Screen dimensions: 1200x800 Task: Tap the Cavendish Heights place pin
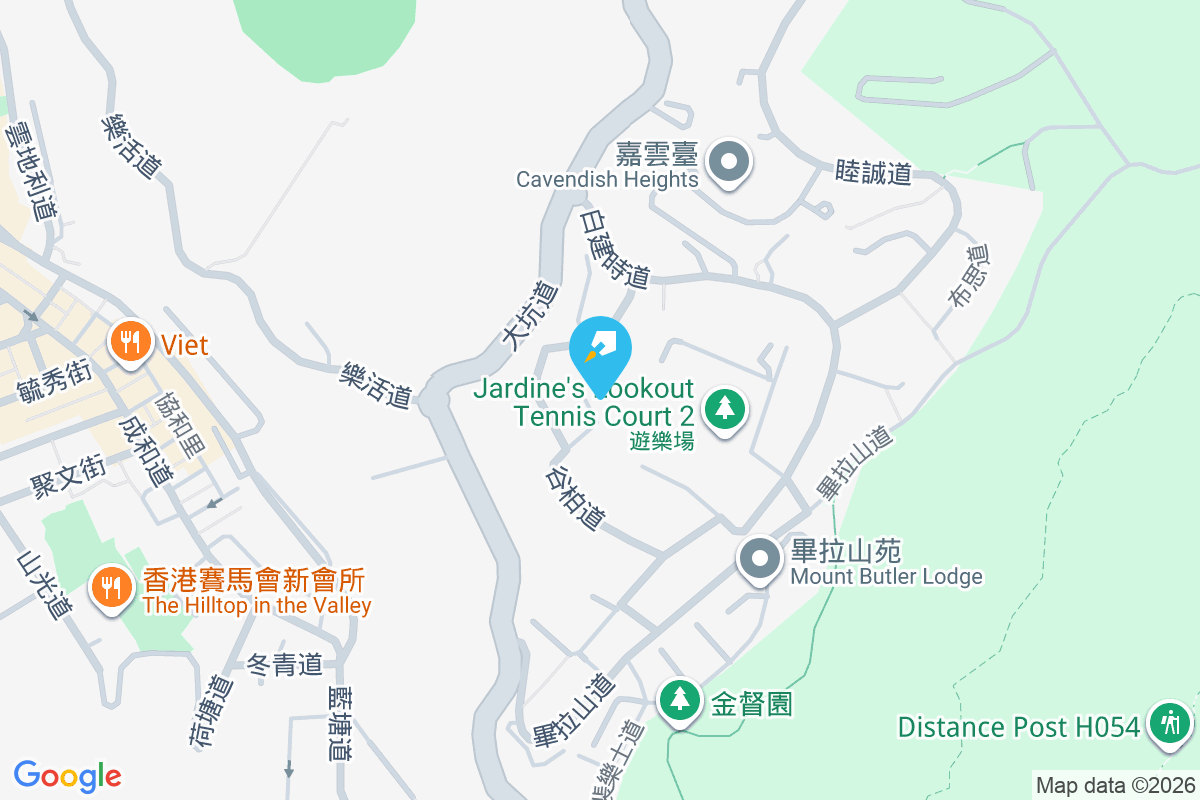pos(729,163)
